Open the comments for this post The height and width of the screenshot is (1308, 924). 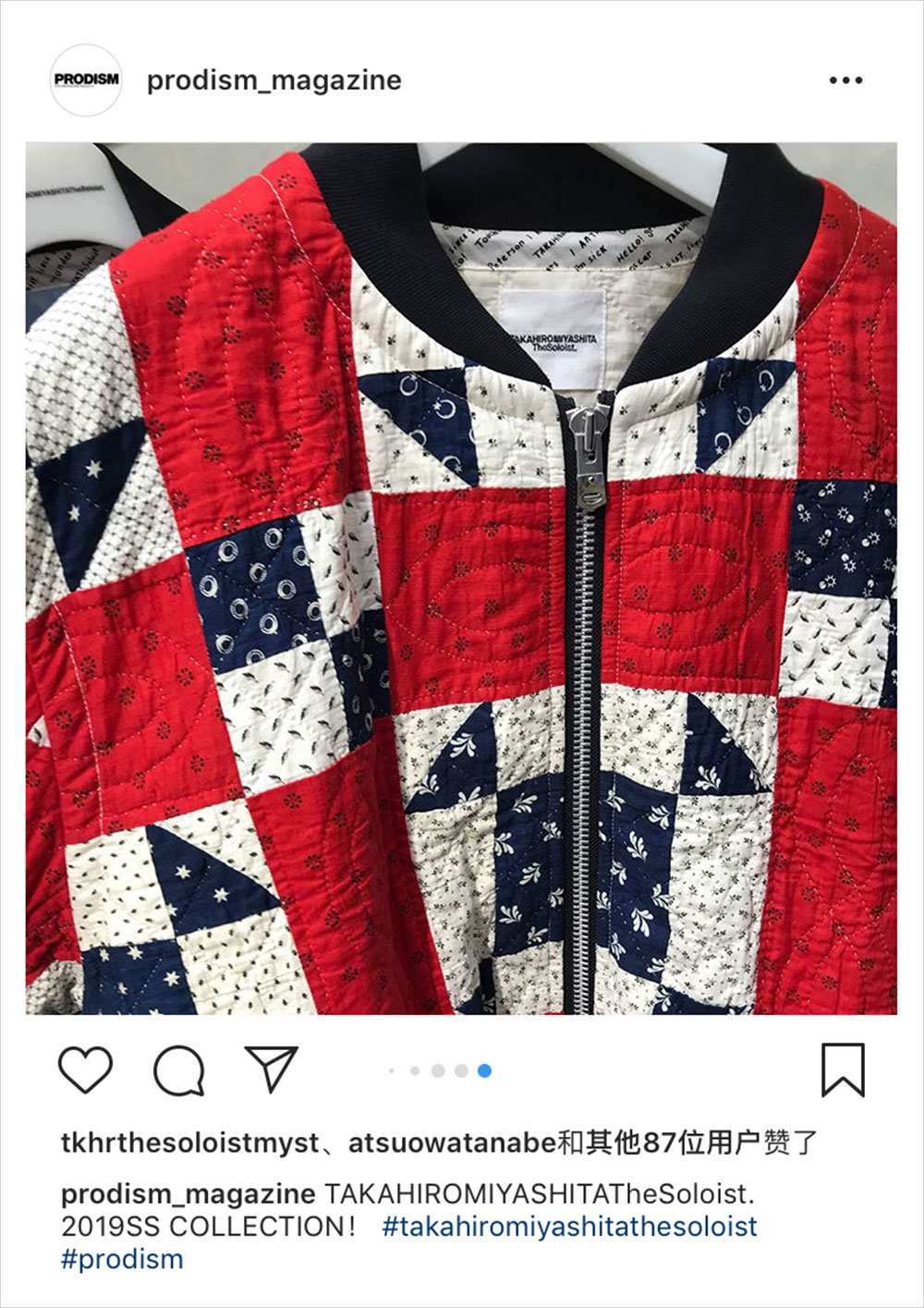[x=178, y=1070]
